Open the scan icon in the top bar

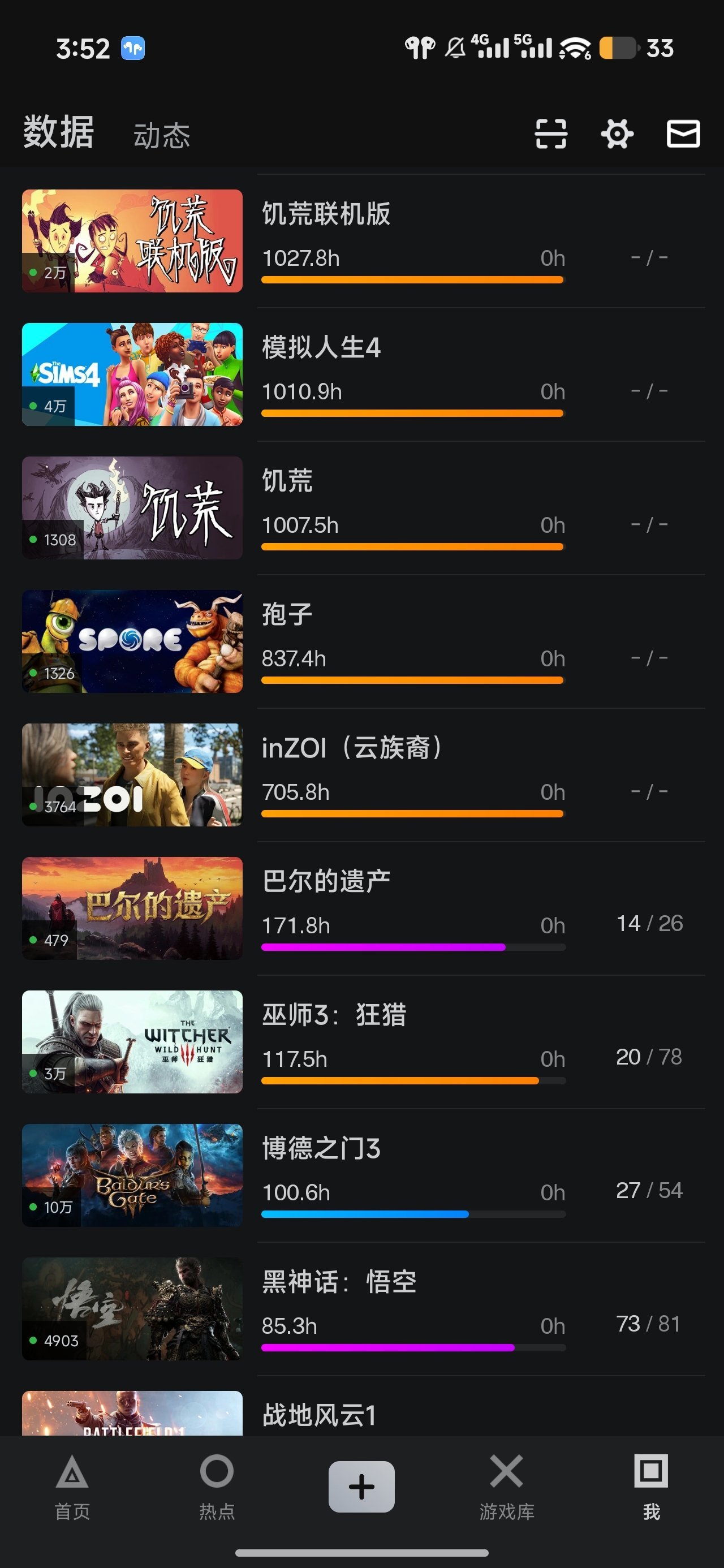click(x=550, y=134)
